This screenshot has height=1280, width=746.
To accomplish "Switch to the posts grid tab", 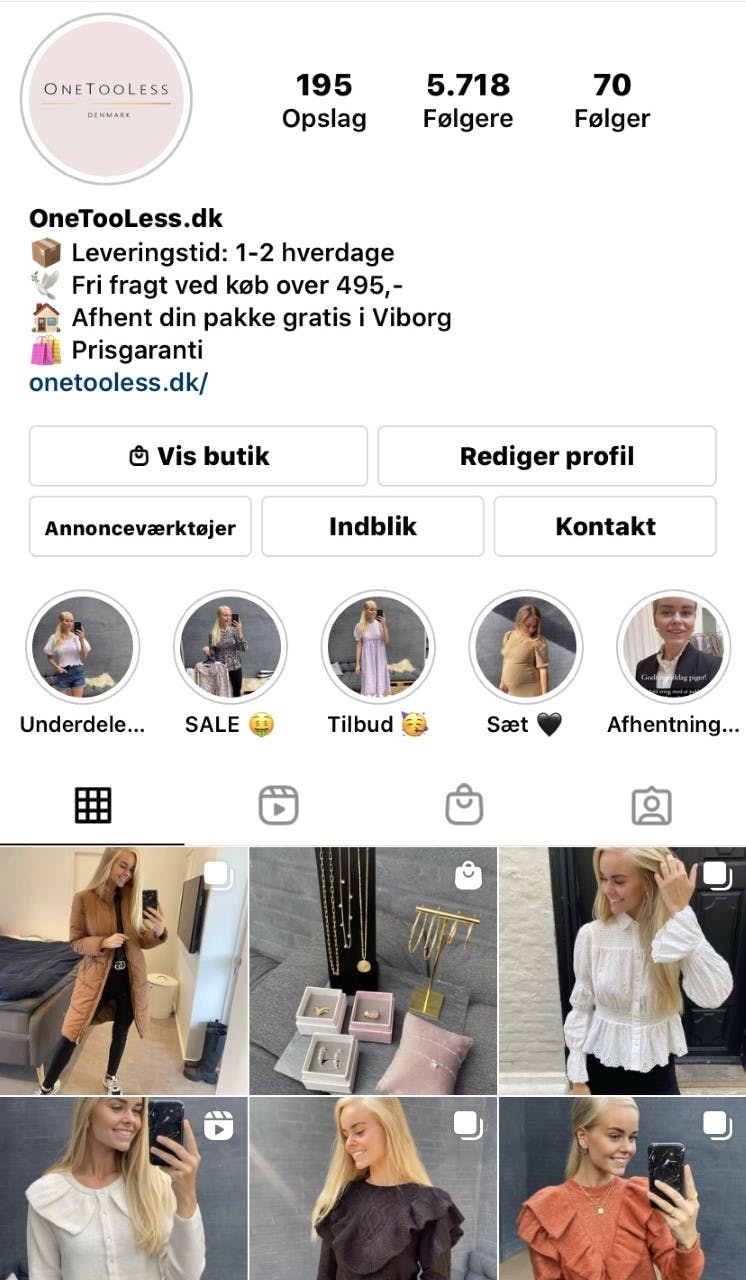I will point(93,805).
